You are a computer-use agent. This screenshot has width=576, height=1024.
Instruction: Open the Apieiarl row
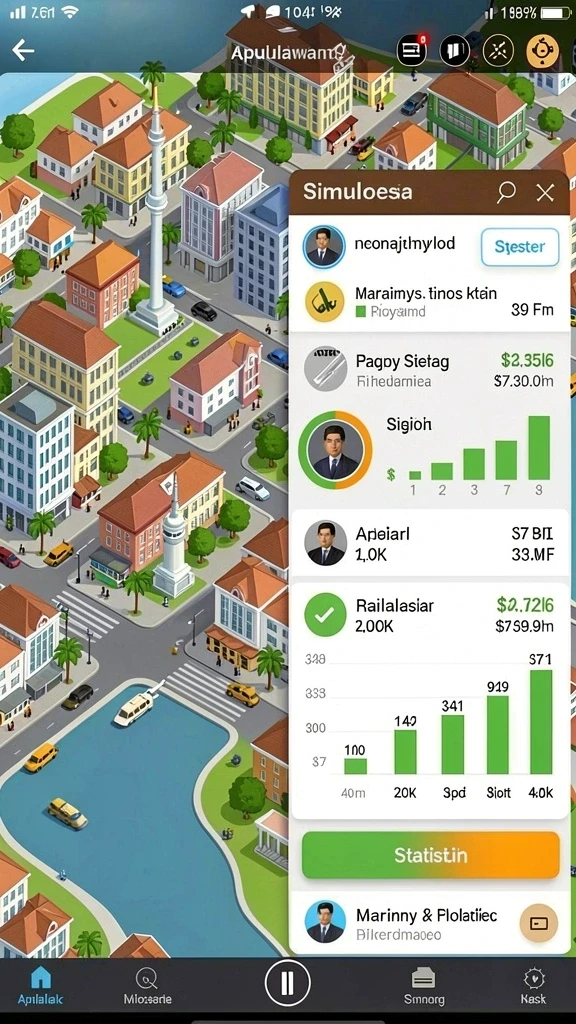[x=429, y=543]
